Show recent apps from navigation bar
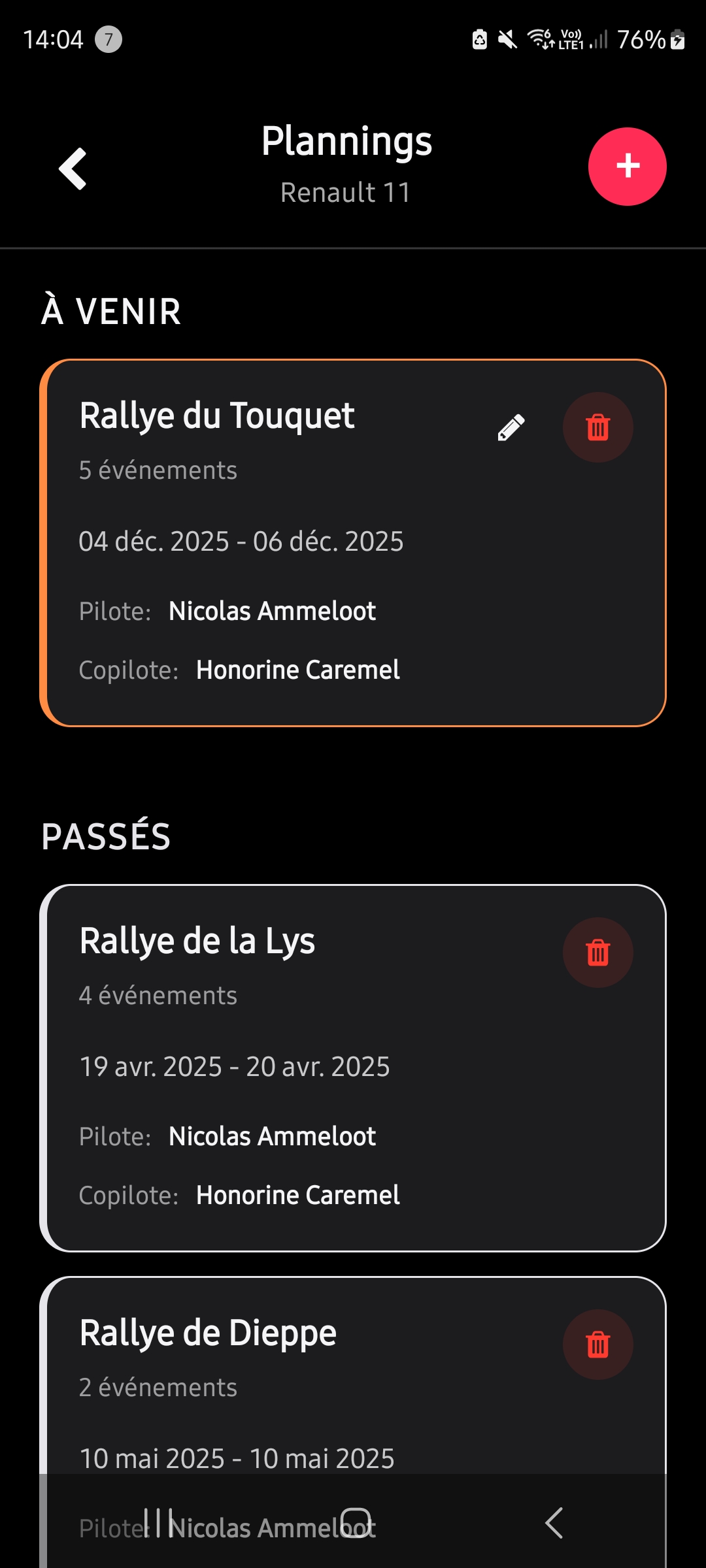The width and height of the screenshot is (706, 1568). click(158, 1524)
